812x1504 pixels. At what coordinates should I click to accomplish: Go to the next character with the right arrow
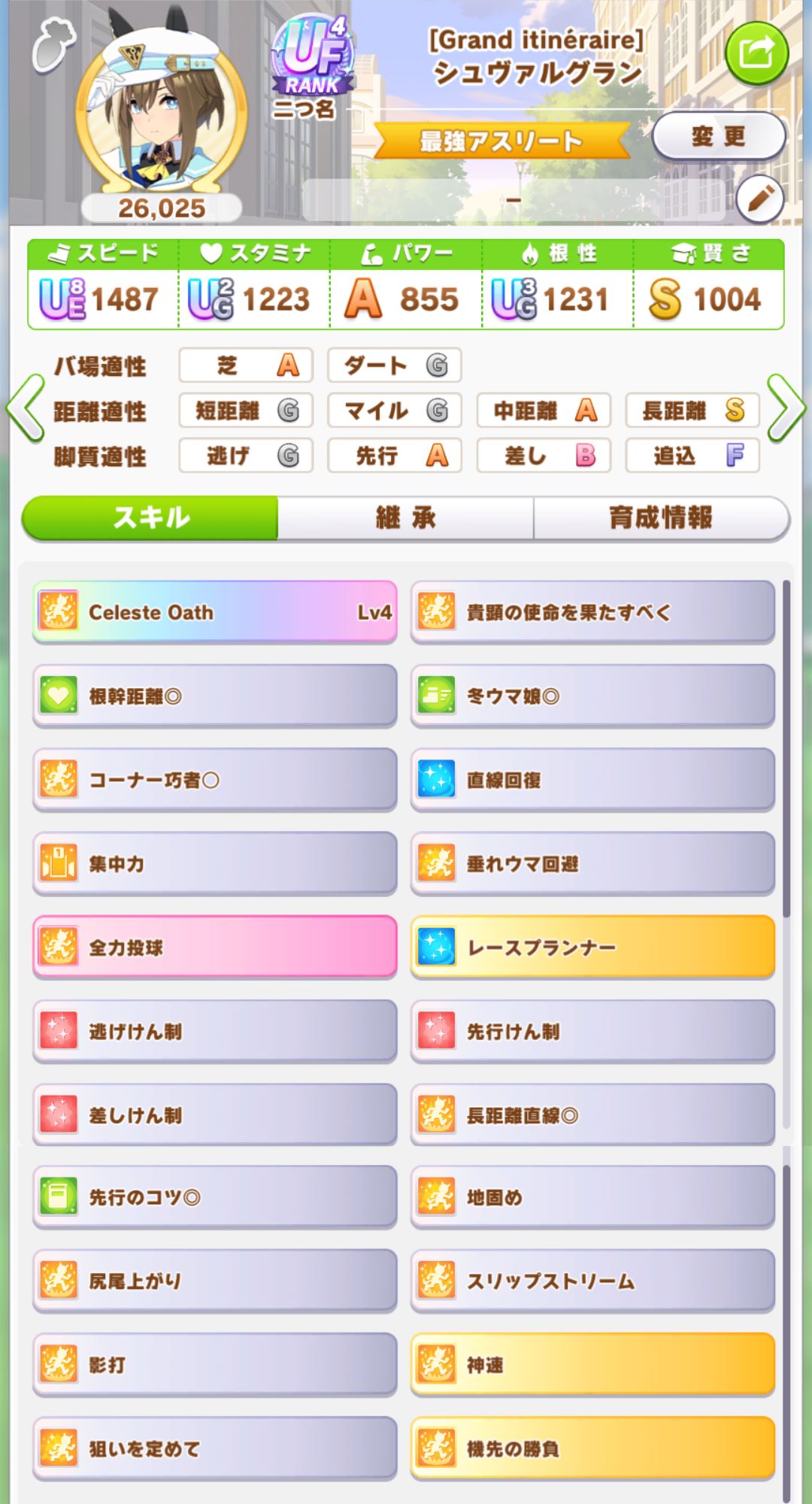(x=786, y=408)
